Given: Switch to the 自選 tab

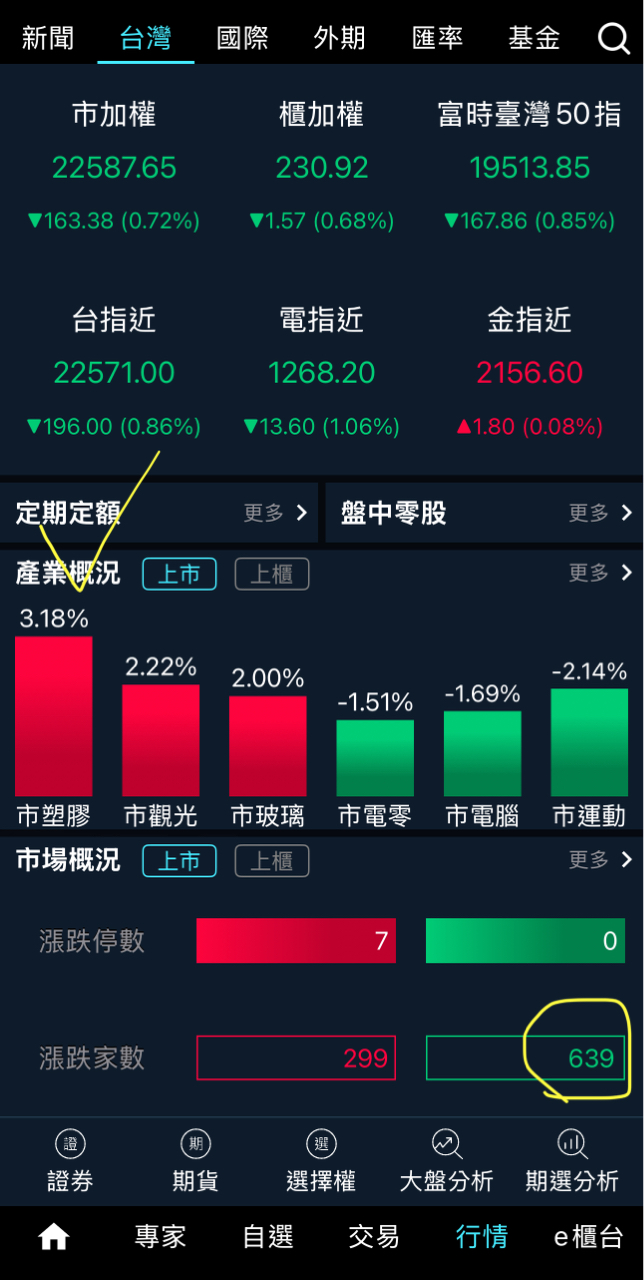Looking at the screenshot, I should click(x=268, y=1238).
